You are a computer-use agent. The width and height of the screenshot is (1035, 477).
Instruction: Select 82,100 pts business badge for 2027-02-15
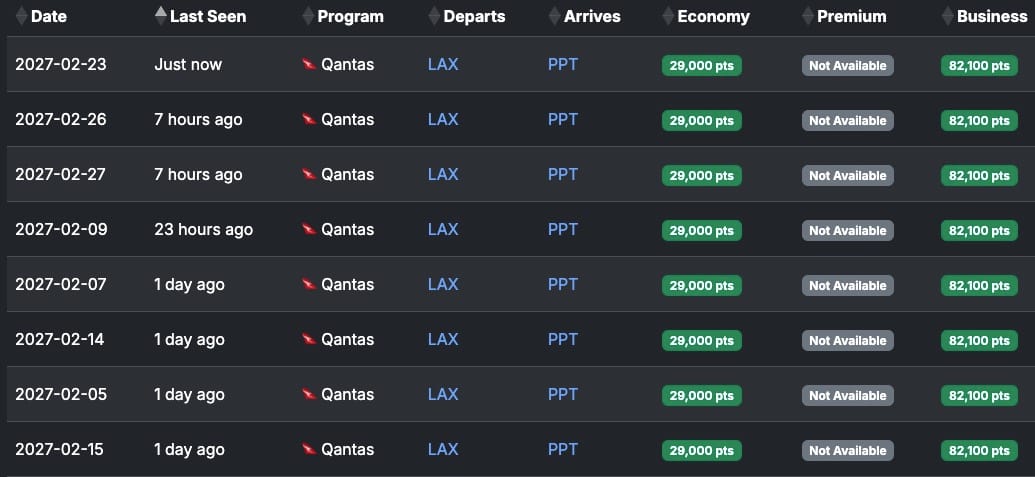pyautogui.click(x=981, y=450)
